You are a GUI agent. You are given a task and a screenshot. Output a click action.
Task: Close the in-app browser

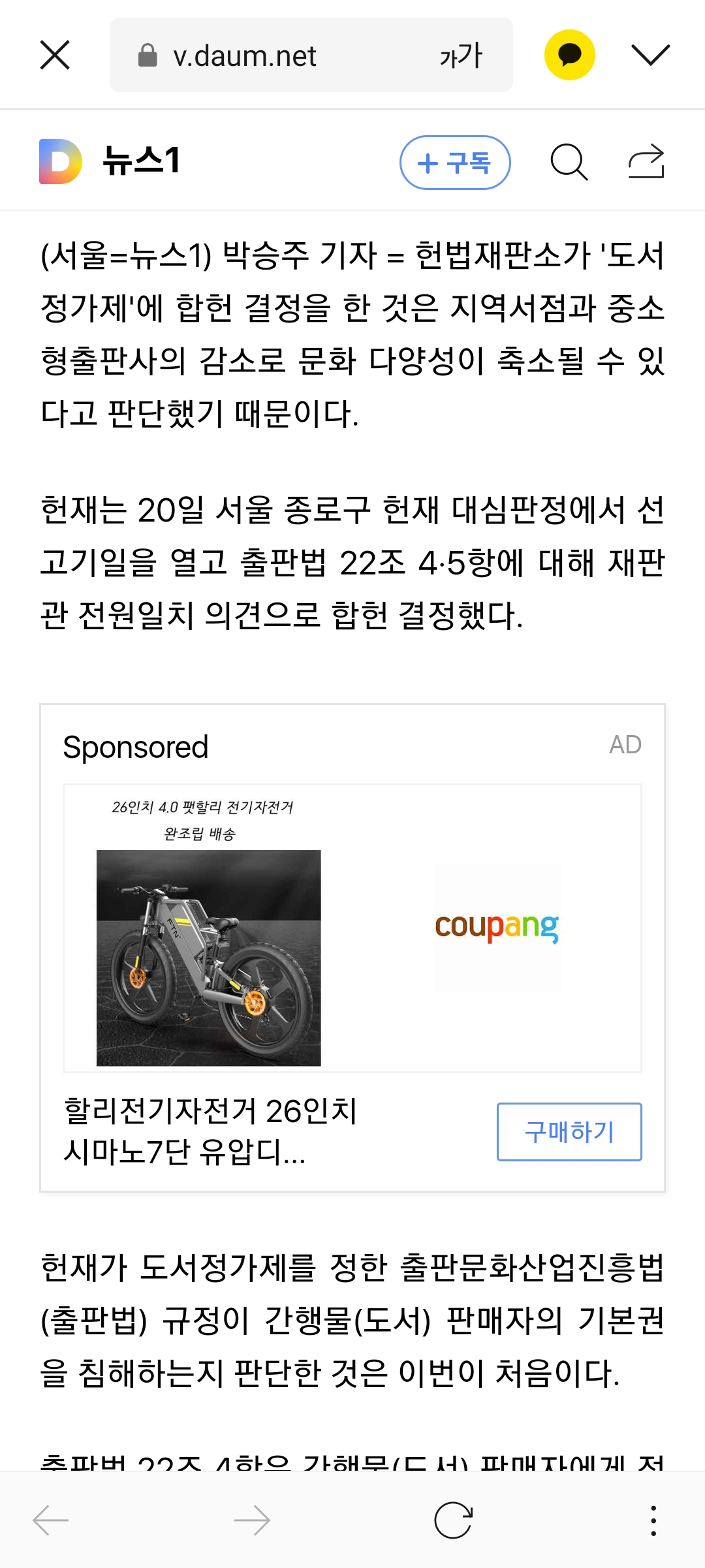point(55,55)
